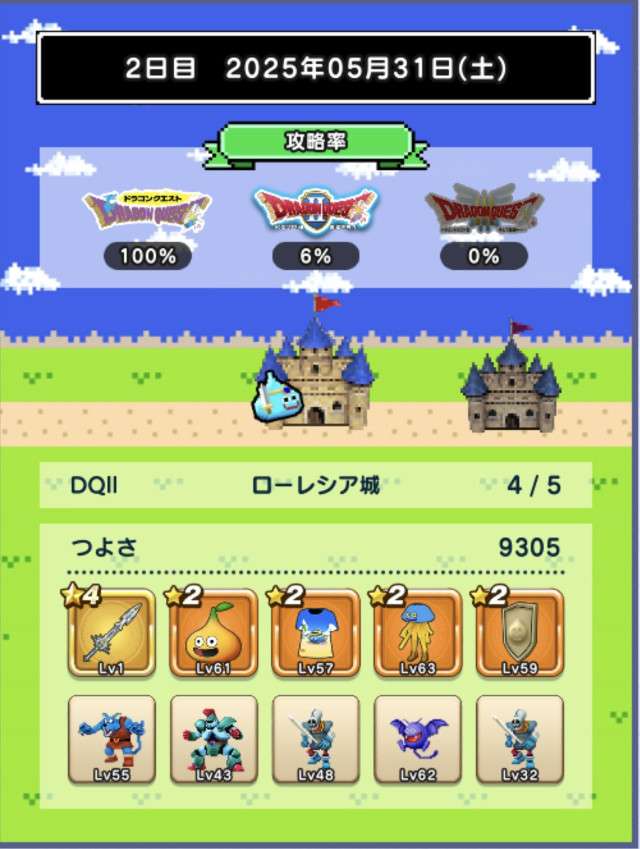Image resolution: width=640 pixels, height=849 pixels.
Task: Select the orange onion slime item Lv61
Action: (213, 634)
